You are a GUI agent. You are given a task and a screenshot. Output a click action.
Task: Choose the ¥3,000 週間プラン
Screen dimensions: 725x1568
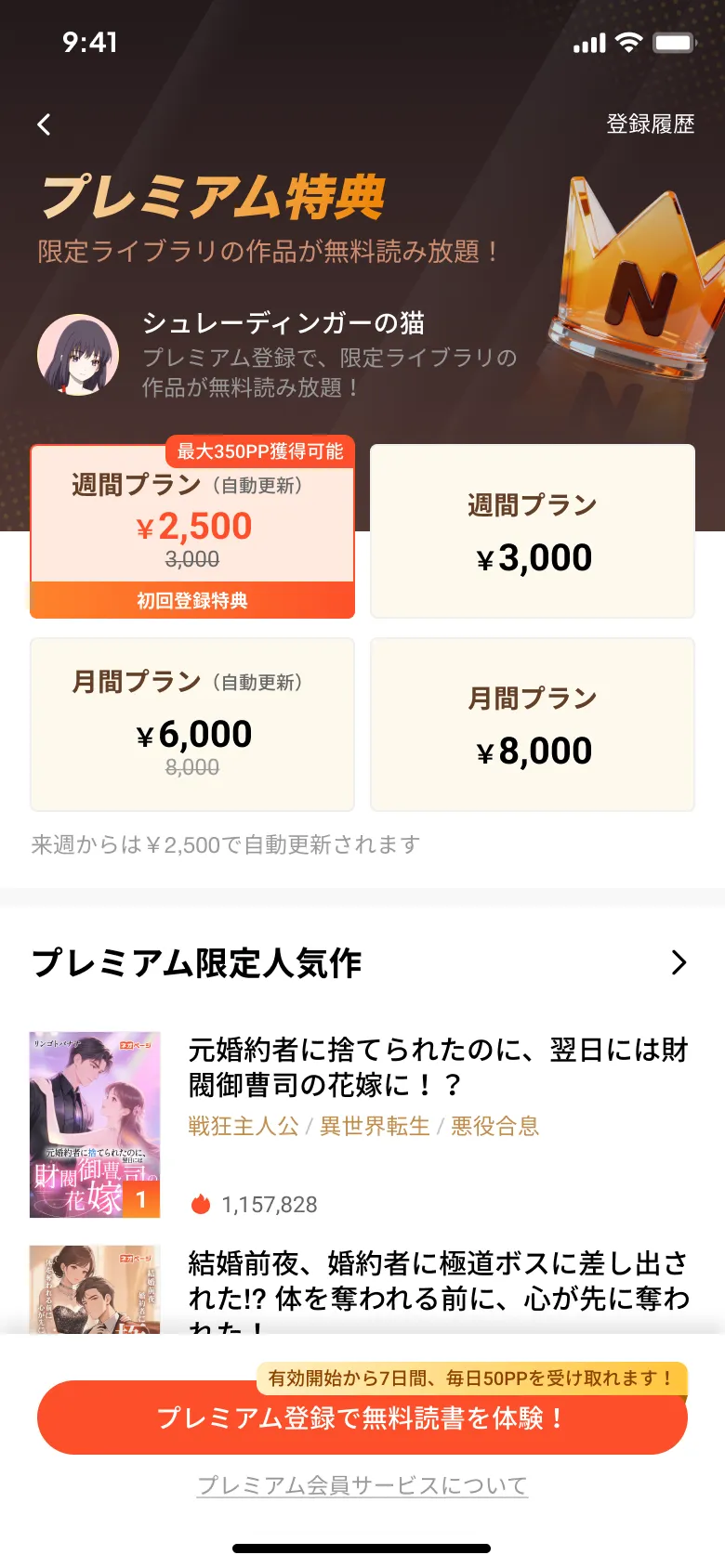[x=533, y=531]
